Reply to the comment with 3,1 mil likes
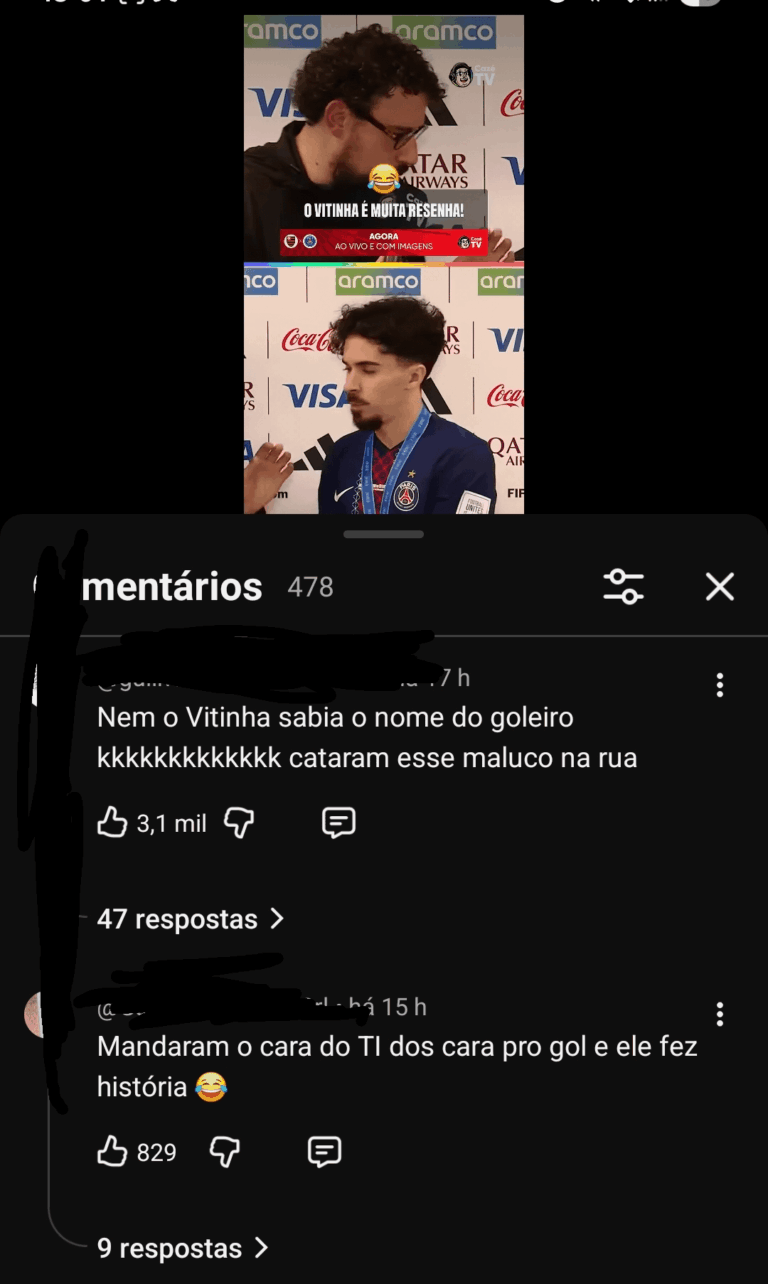 click(339, 823)
